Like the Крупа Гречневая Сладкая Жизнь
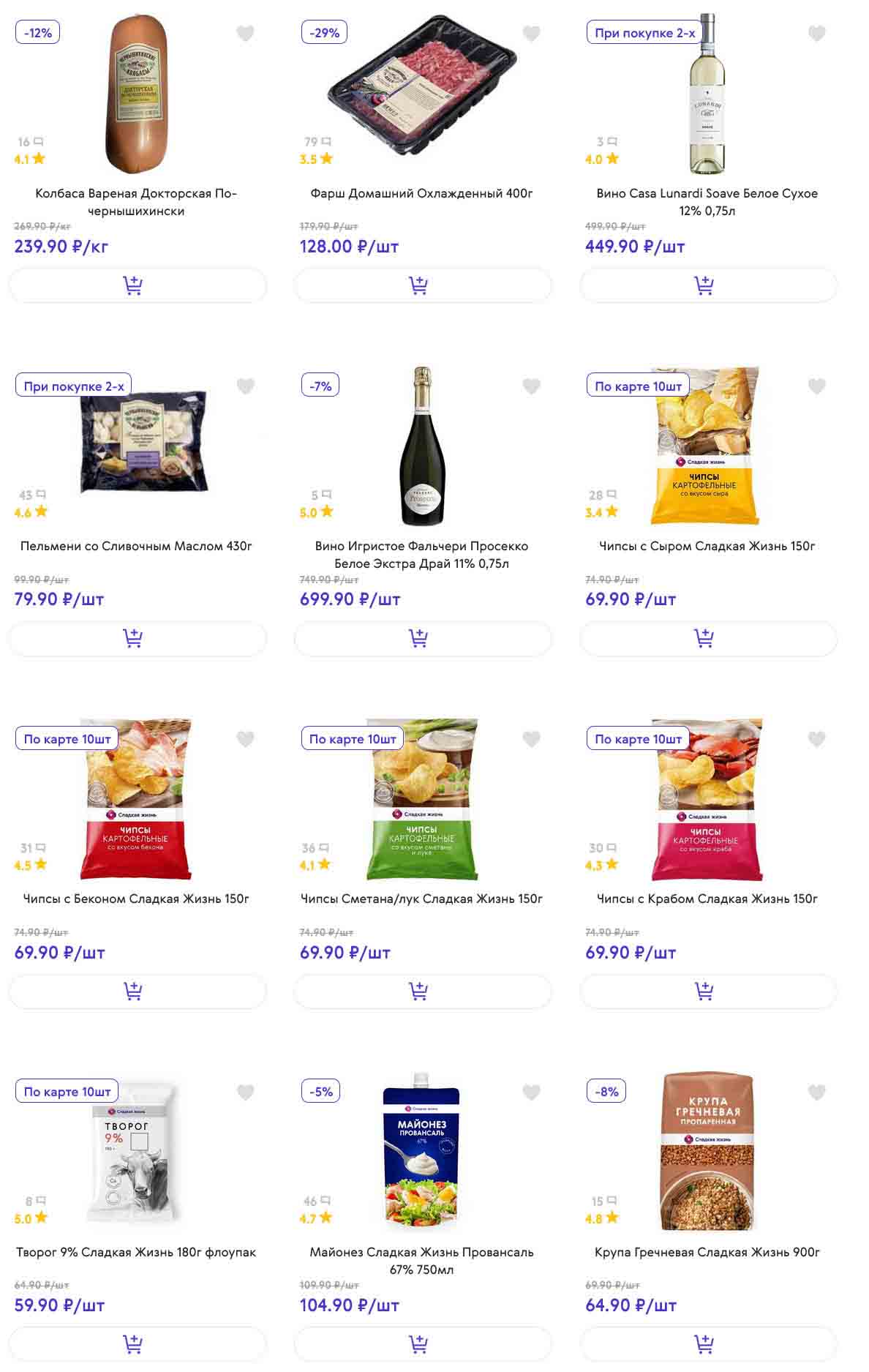 click(x=816, y=1092)
